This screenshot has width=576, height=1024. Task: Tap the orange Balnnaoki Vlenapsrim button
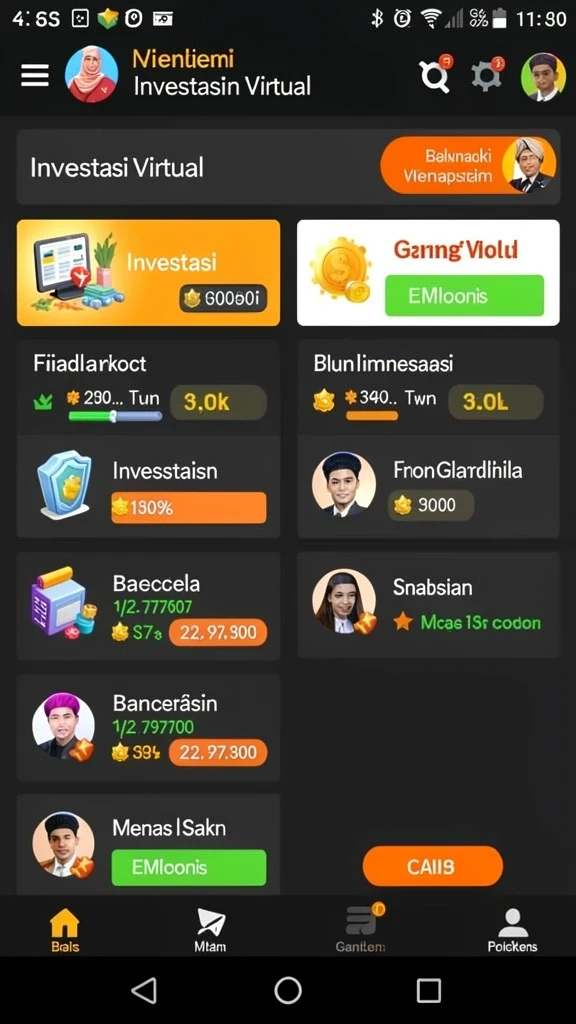coord(468,165)
